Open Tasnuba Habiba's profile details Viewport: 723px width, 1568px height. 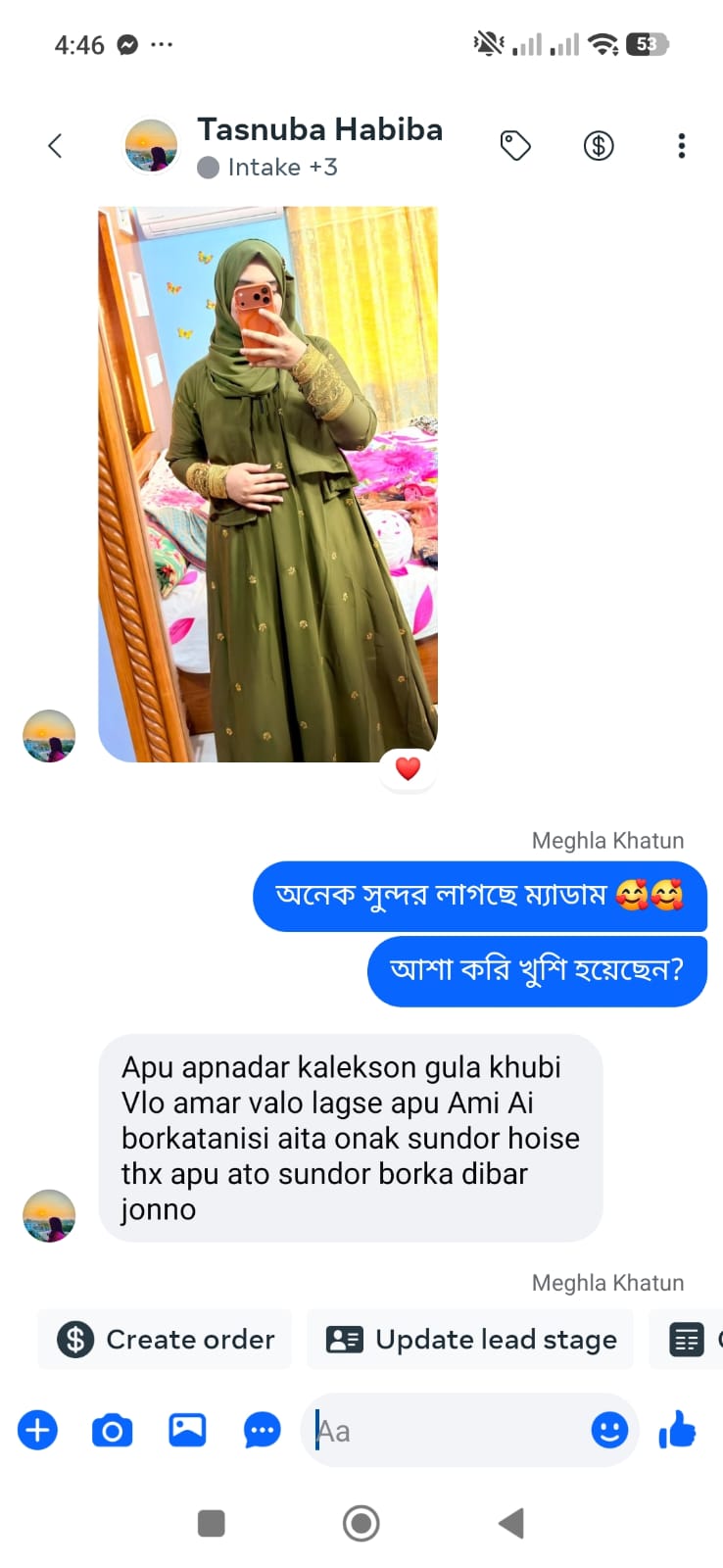tap(319, 146)
